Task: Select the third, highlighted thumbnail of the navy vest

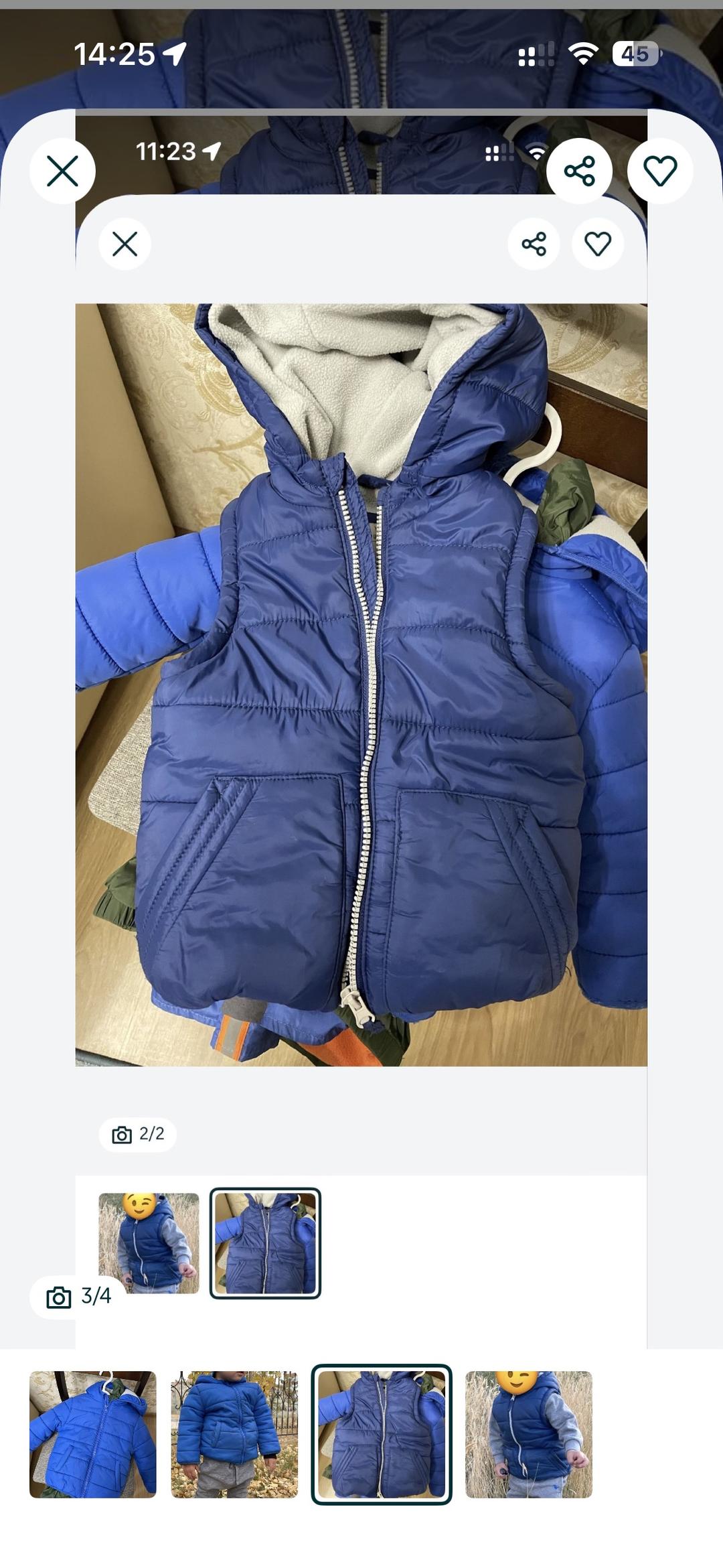Action: pos(382,1434)
